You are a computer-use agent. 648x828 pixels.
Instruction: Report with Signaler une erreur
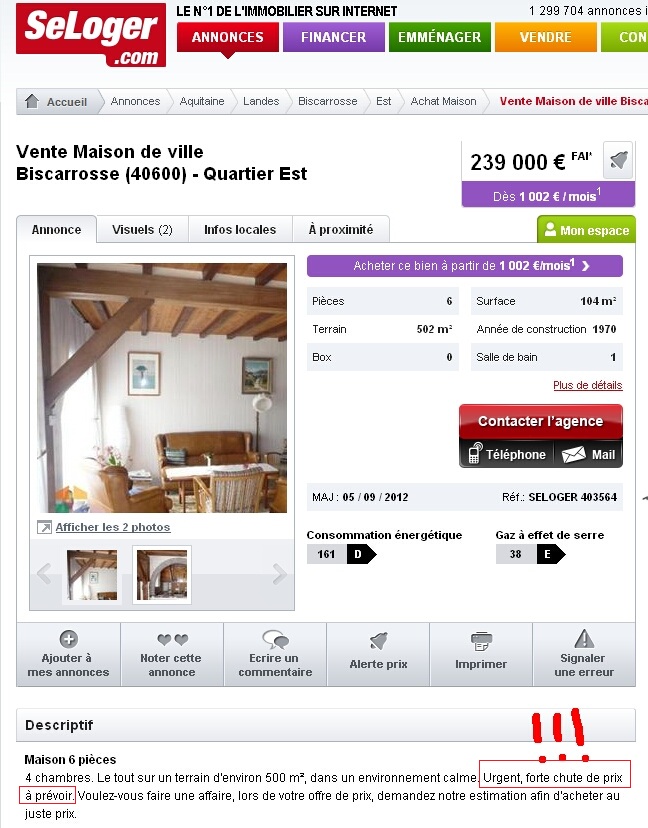pos(584,654)
